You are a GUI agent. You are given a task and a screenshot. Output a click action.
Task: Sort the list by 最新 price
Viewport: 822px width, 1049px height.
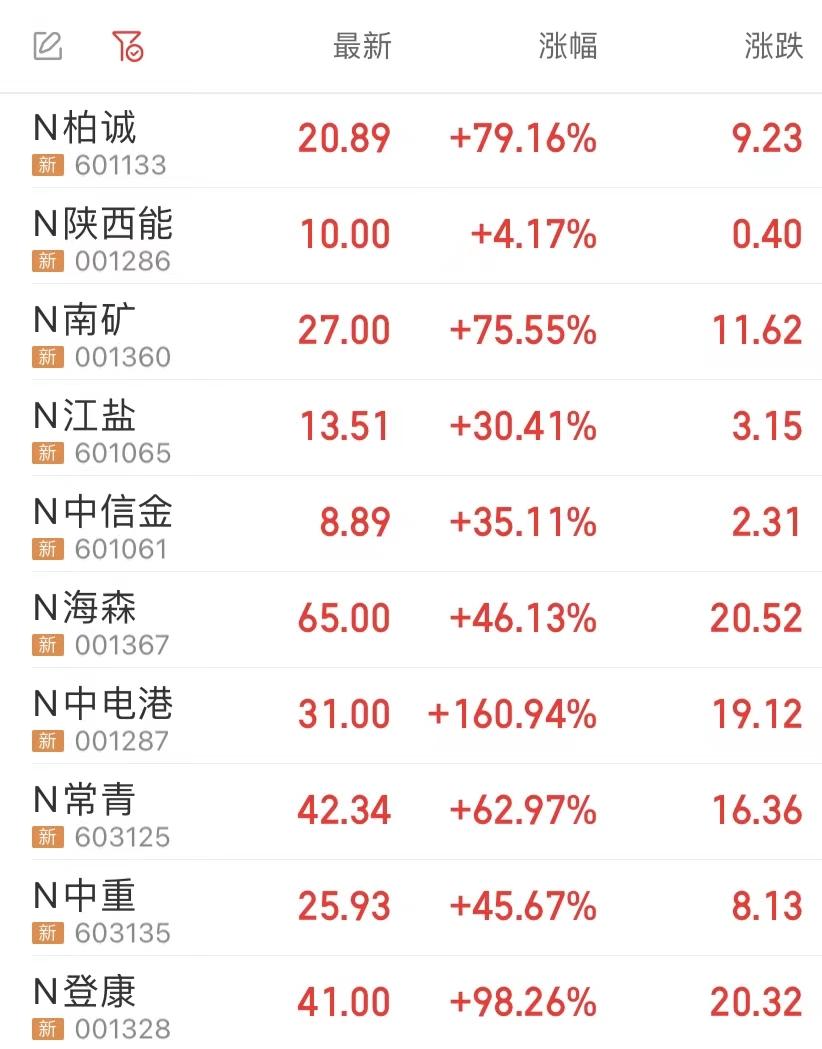(362, 46)
